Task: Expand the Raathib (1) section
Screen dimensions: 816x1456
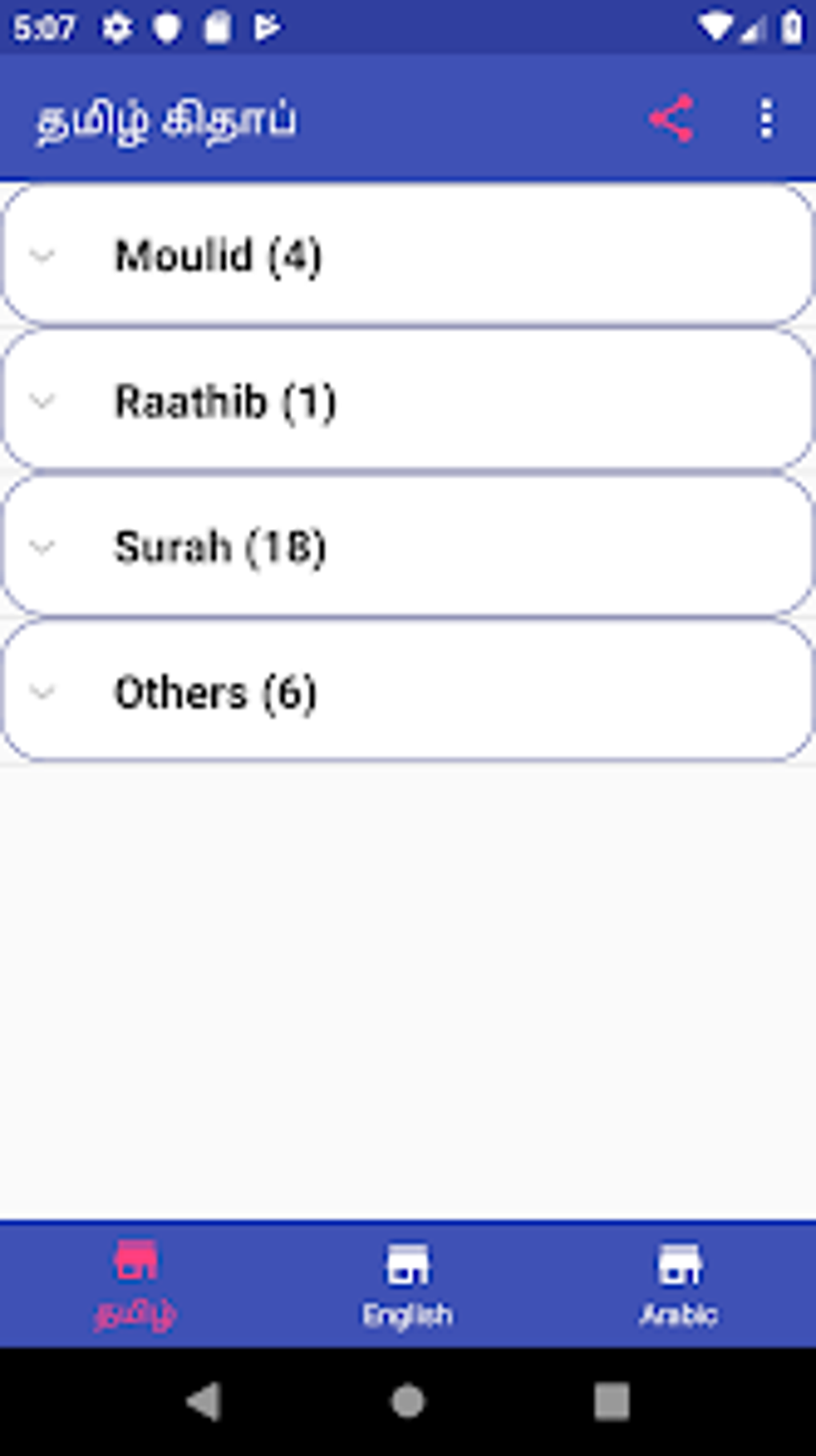Action: tap(408, 401)
